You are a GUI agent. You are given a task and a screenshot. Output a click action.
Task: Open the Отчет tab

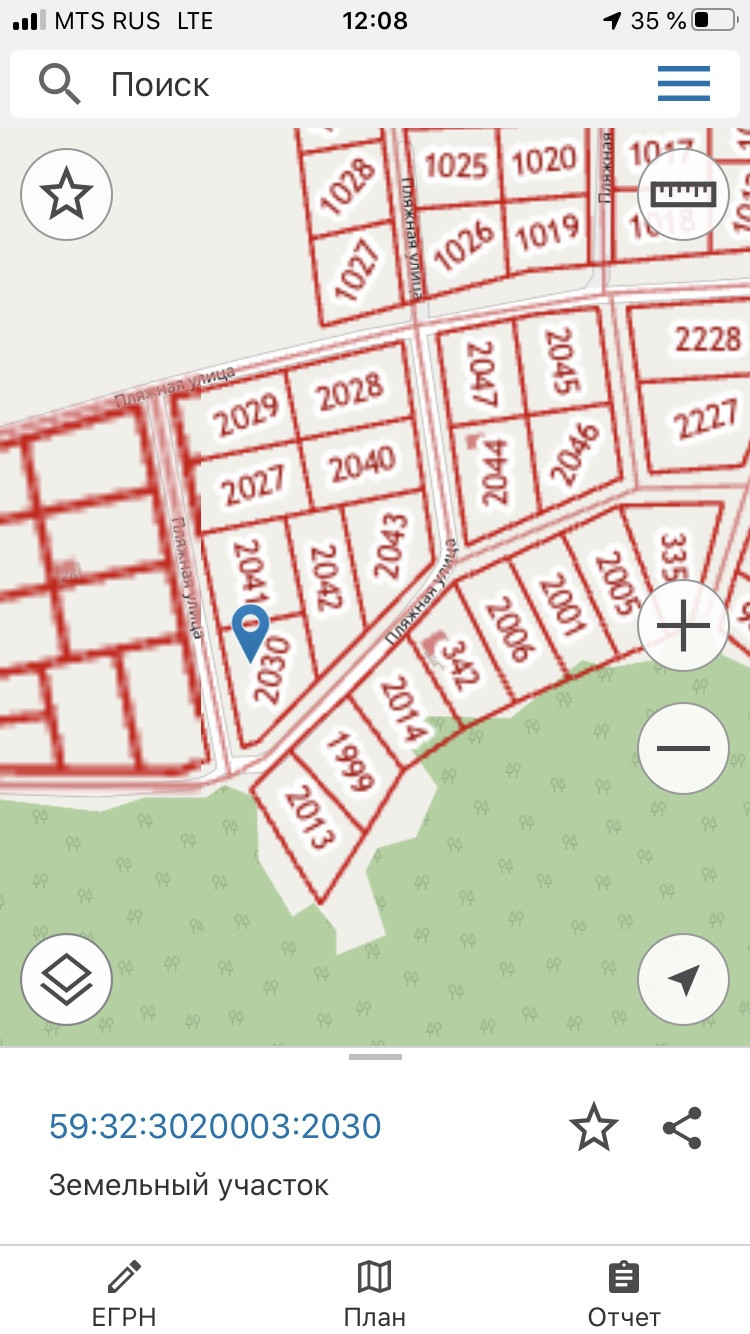click(624, 1294)
